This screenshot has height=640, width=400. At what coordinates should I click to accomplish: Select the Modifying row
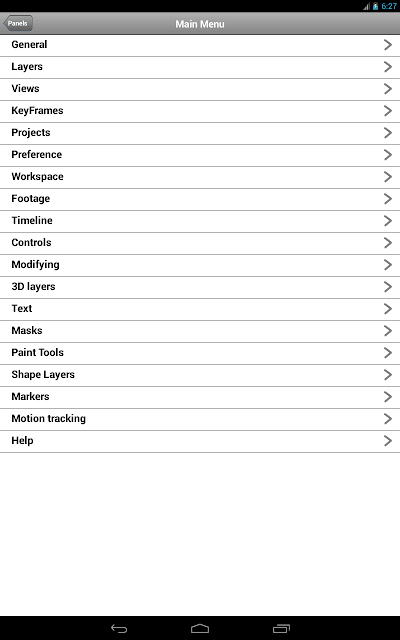pyautogui.click(x=200, y=266)
